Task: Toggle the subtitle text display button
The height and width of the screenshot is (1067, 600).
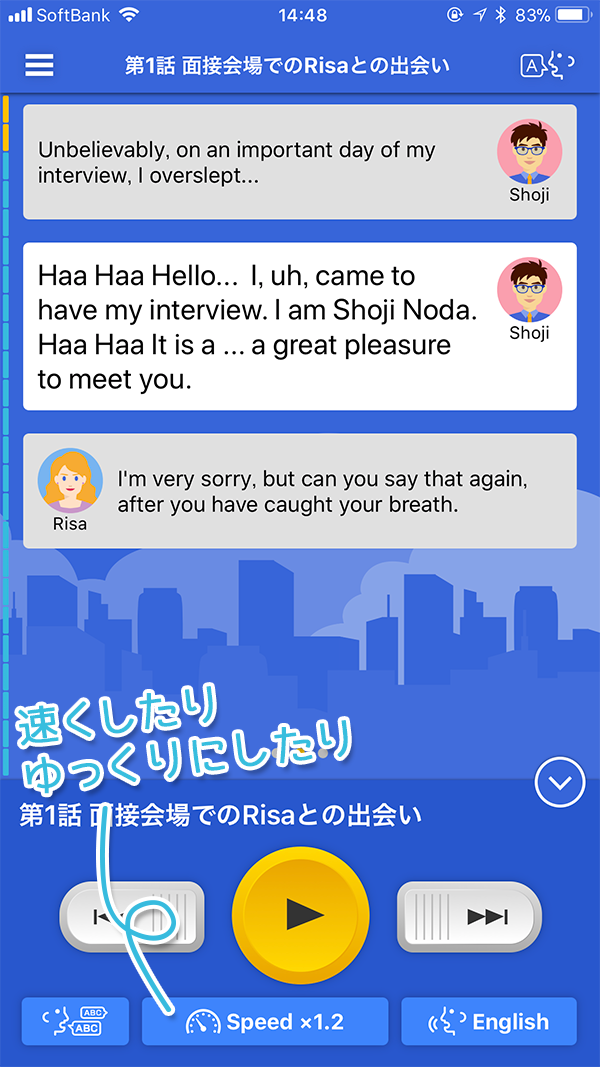Action: pyautogui.click(x=75, y=1021)
